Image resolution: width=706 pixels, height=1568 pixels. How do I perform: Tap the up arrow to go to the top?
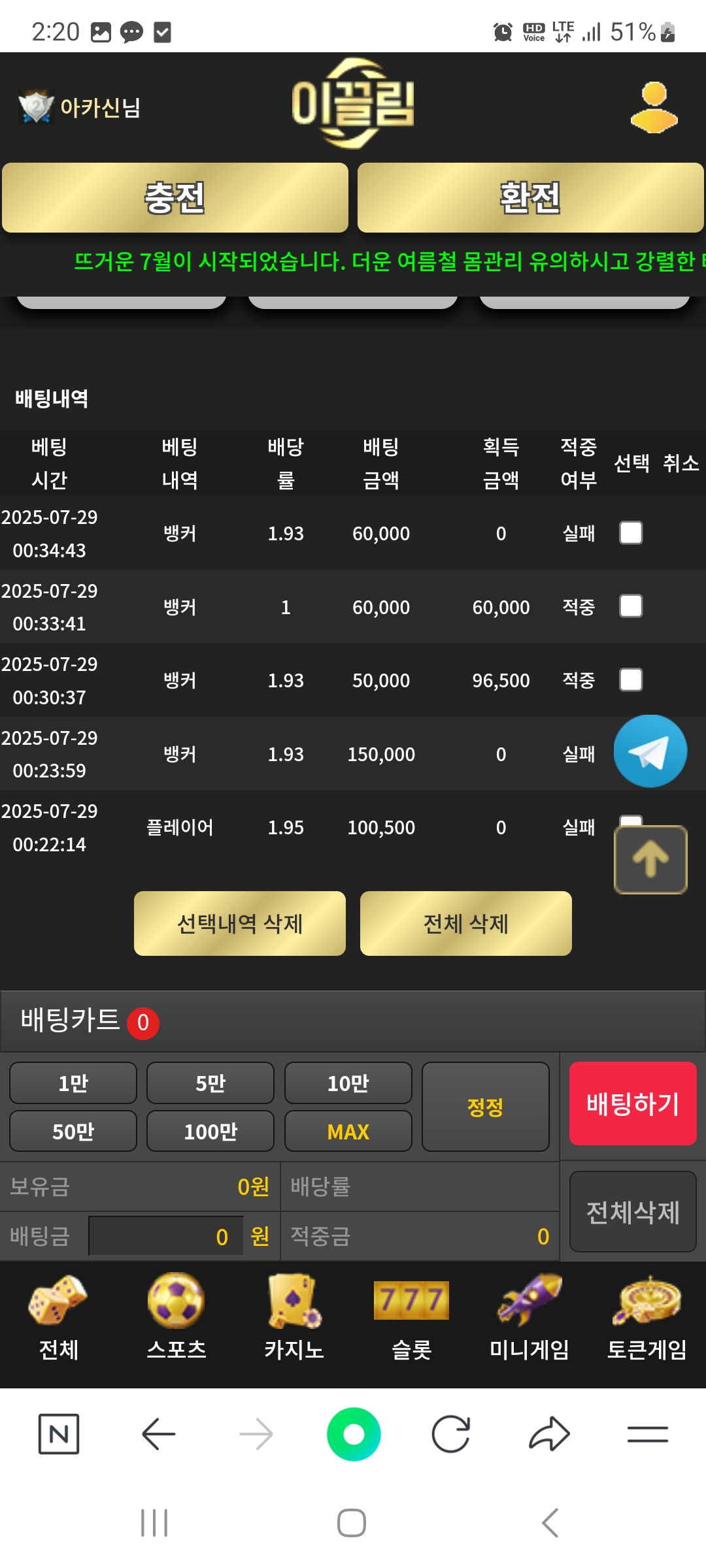click(x=650, y=859)
